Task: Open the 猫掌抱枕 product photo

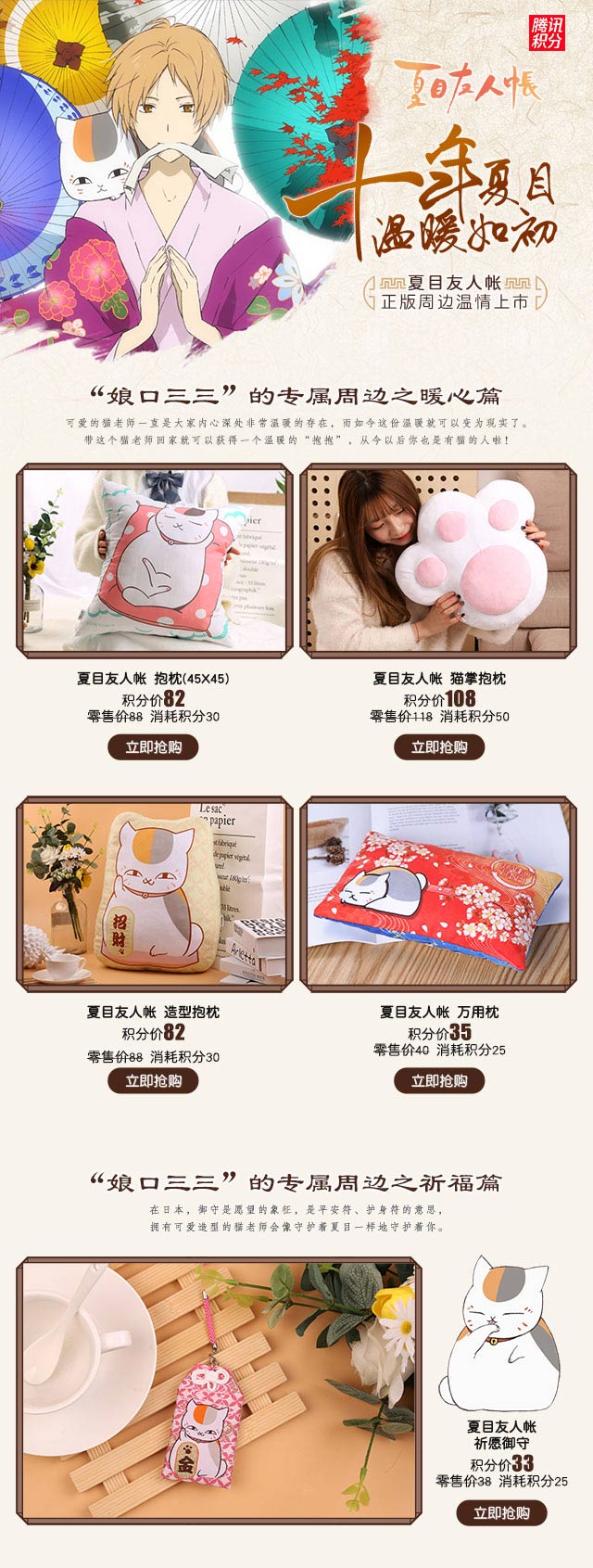Action: (438, 560)
